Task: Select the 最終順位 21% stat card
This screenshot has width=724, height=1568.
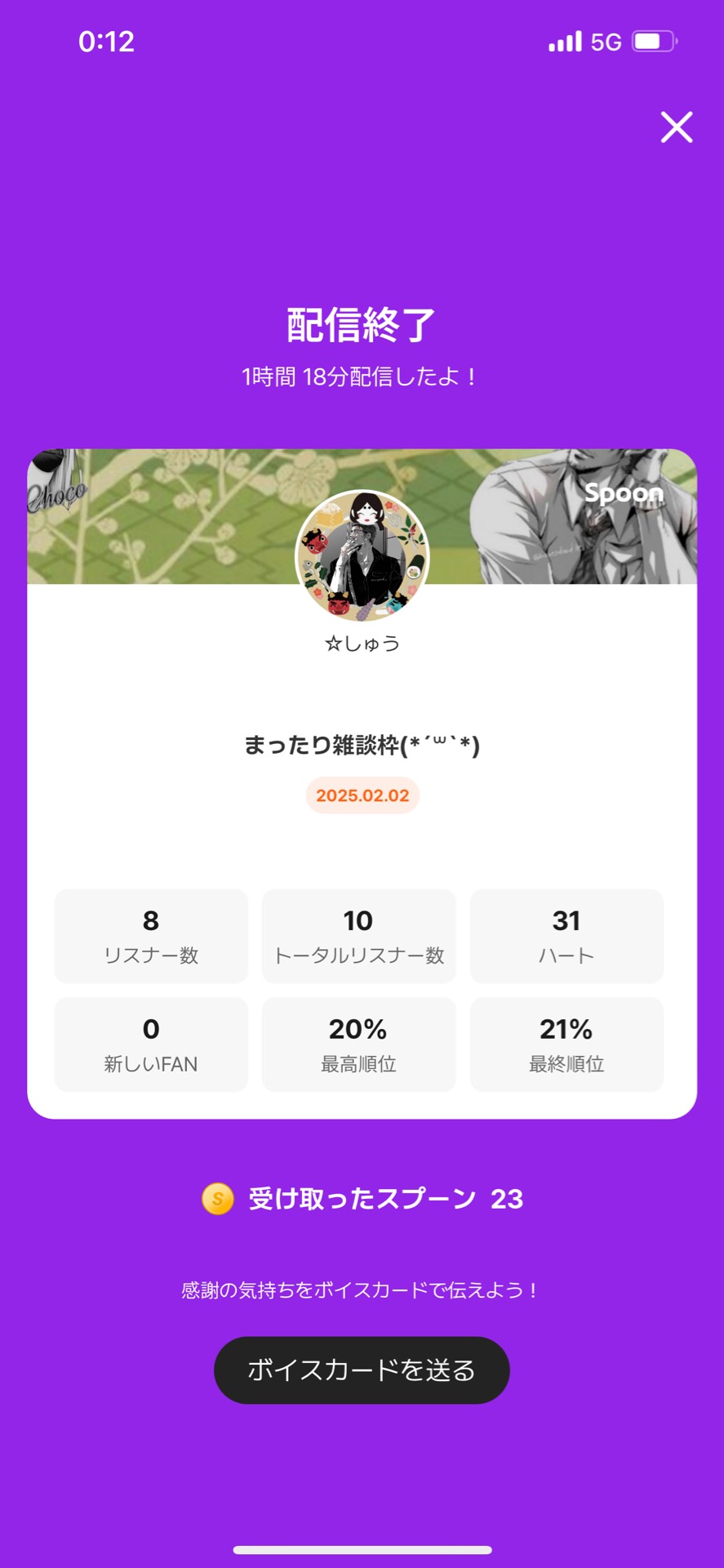Action: (566, 1044)
